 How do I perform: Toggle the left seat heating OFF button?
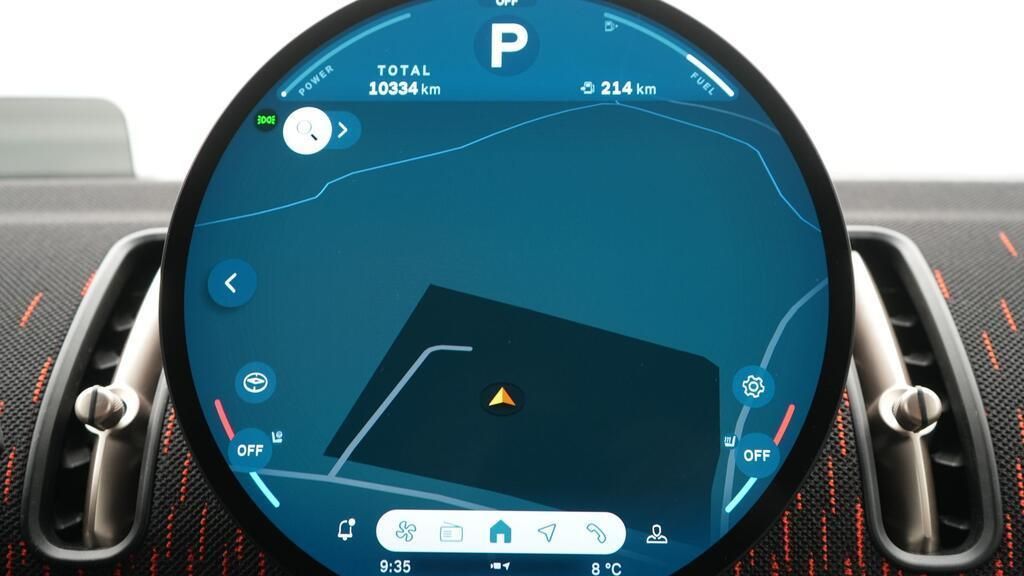(x=250, y=451)
